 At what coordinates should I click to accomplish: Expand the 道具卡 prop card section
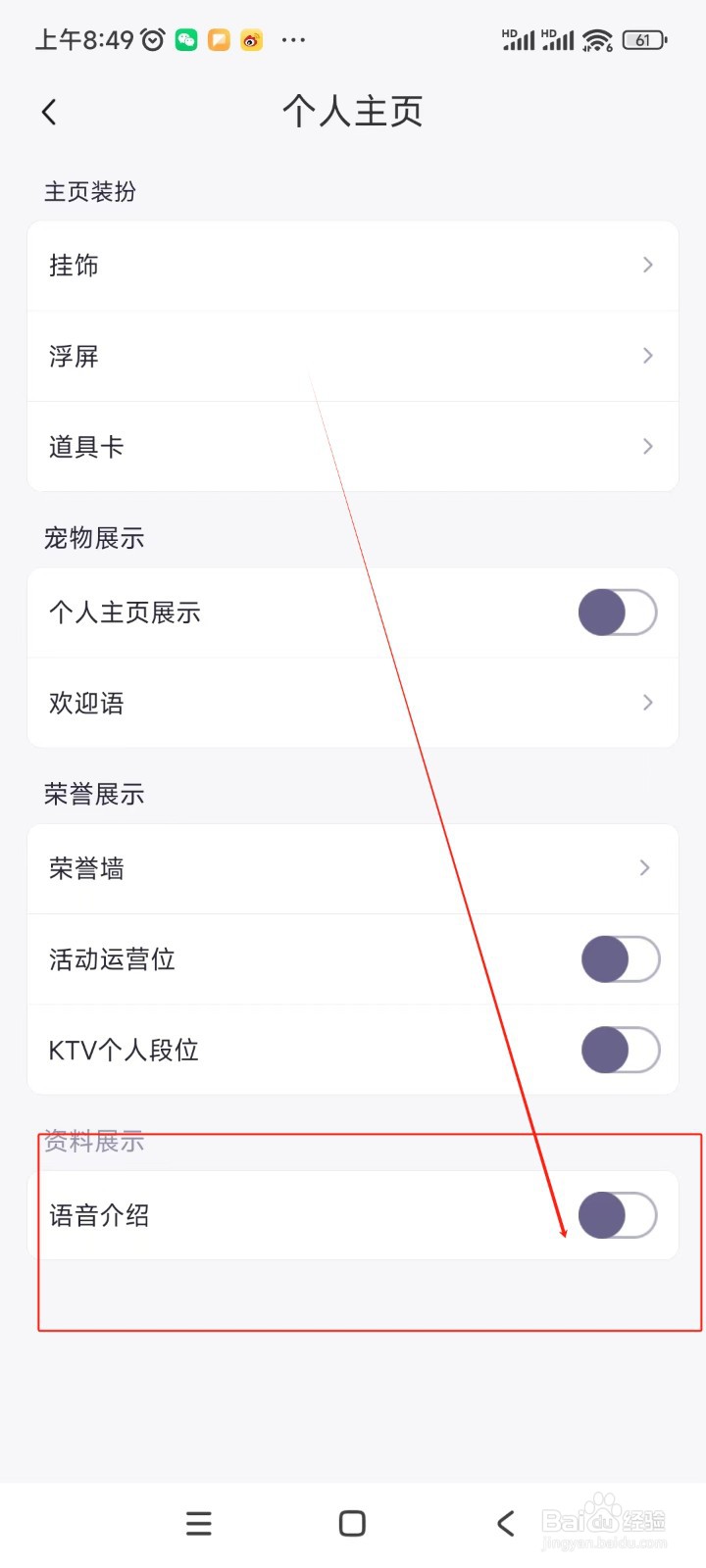[x=353, y=446]
